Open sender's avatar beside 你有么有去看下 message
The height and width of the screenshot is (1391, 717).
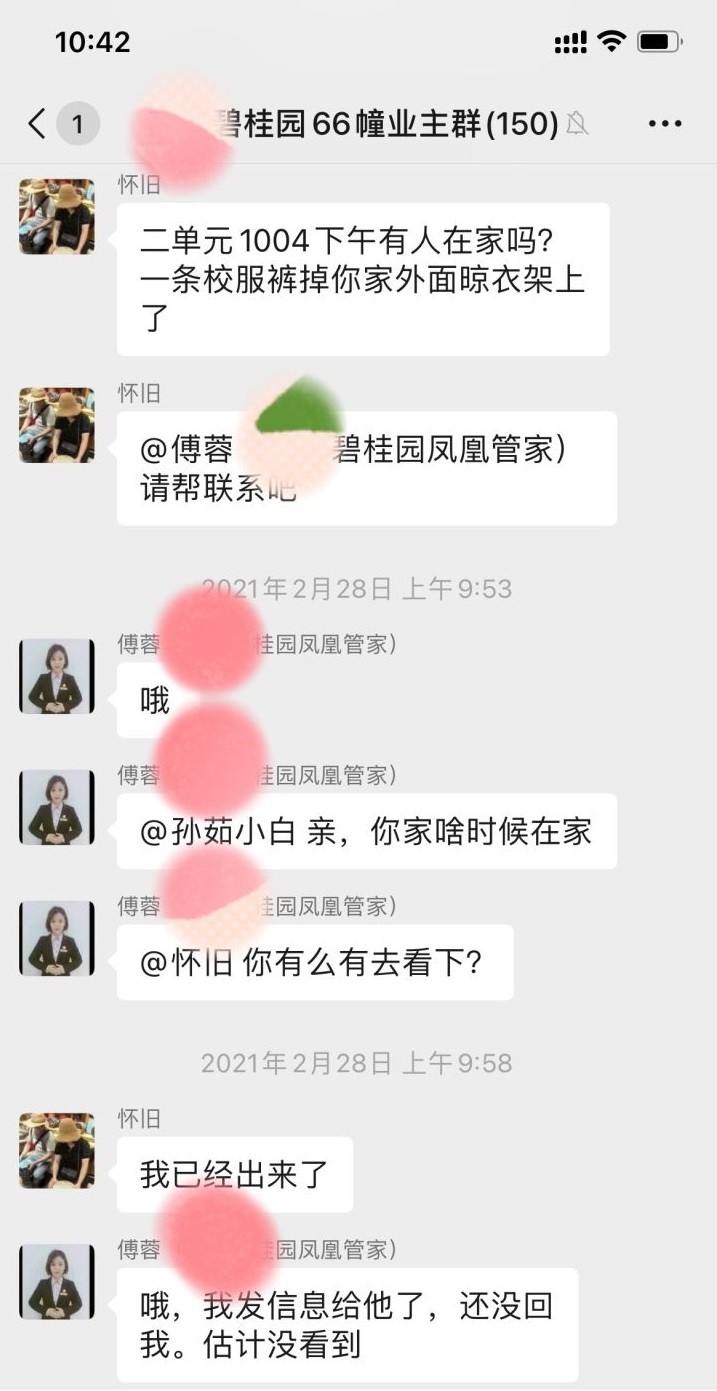(x=56, y=938)
